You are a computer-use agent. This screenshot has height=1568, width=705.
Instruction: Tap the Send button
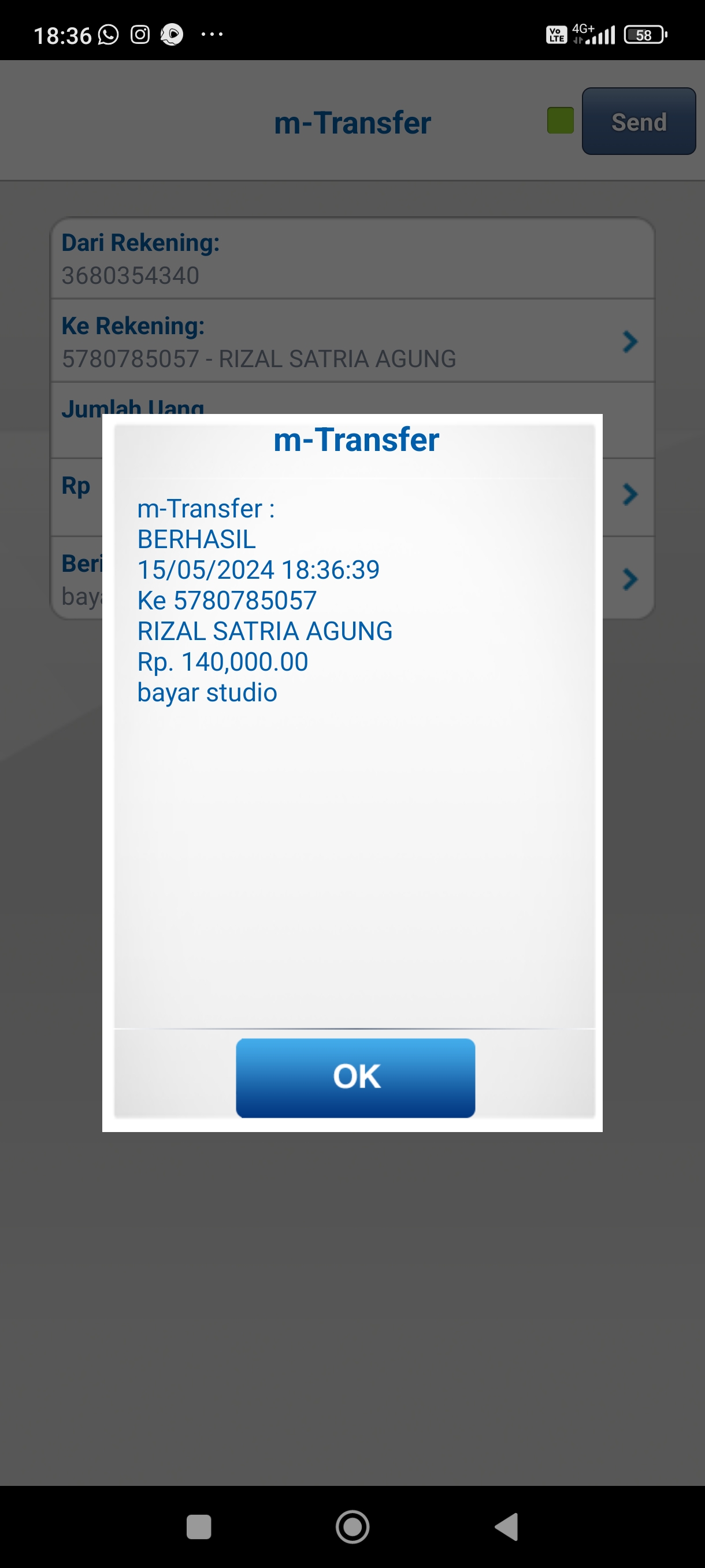(x=638, y=122)
